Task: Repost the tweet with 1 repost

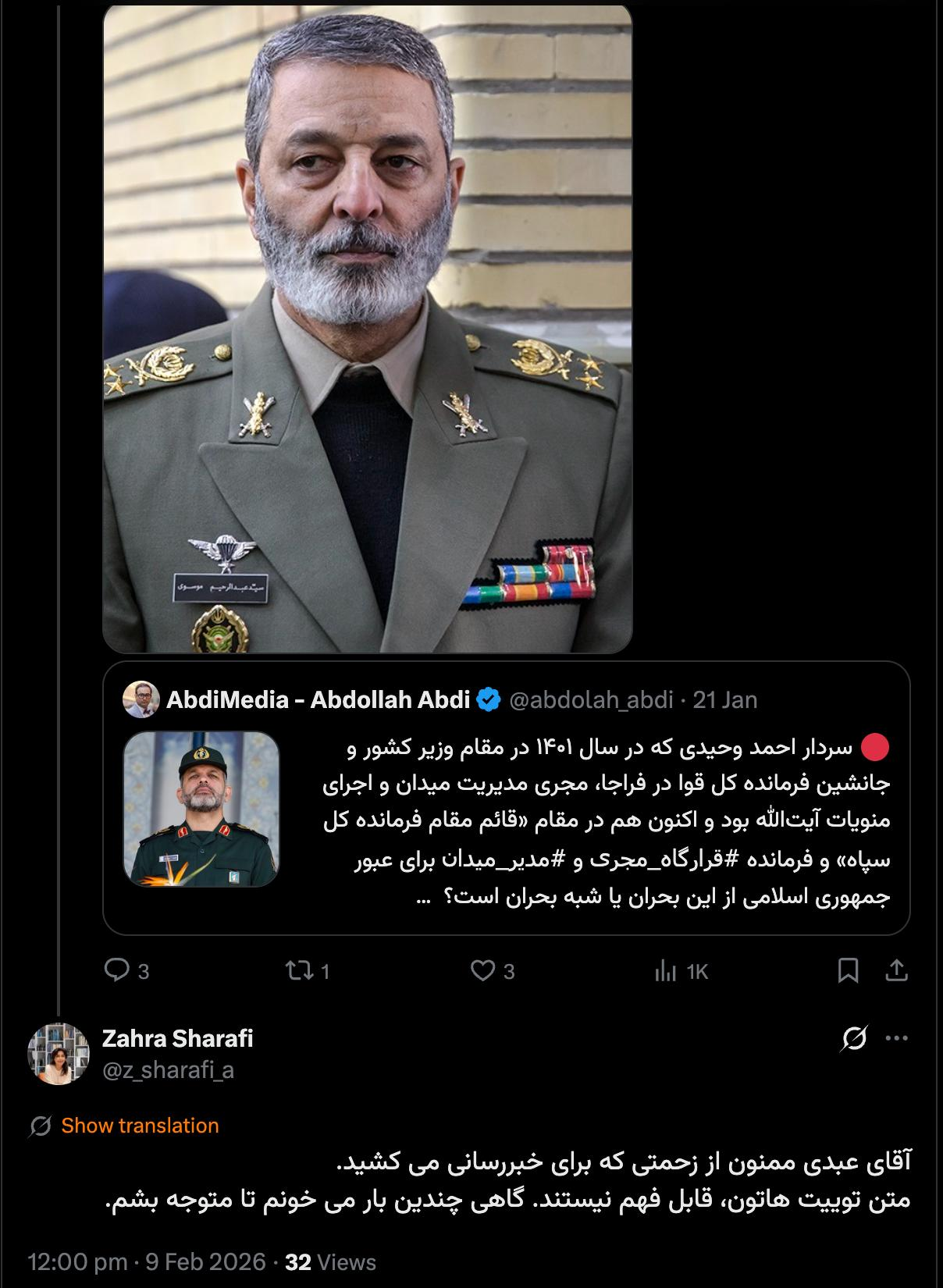Action: pyautogui.click(x=298, y=971)
